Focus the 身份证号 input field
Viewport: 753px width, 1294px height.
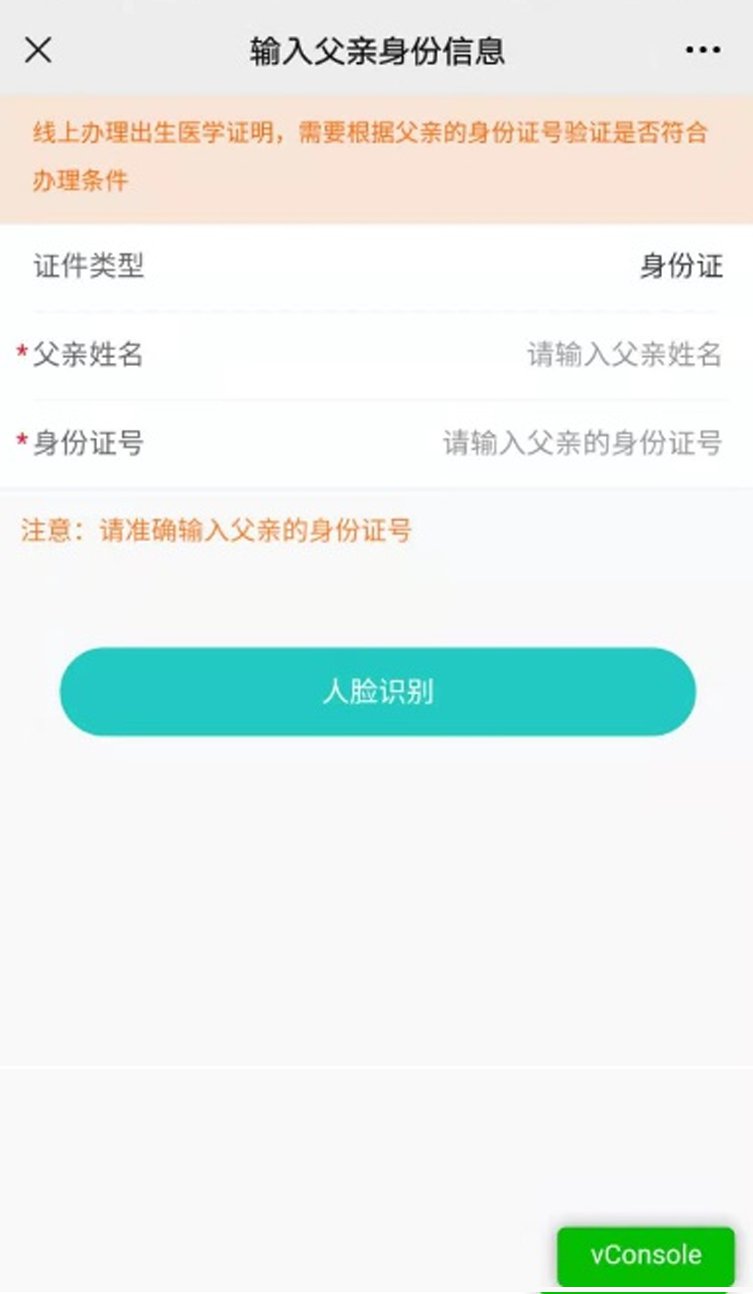click(x=582, y=442)
